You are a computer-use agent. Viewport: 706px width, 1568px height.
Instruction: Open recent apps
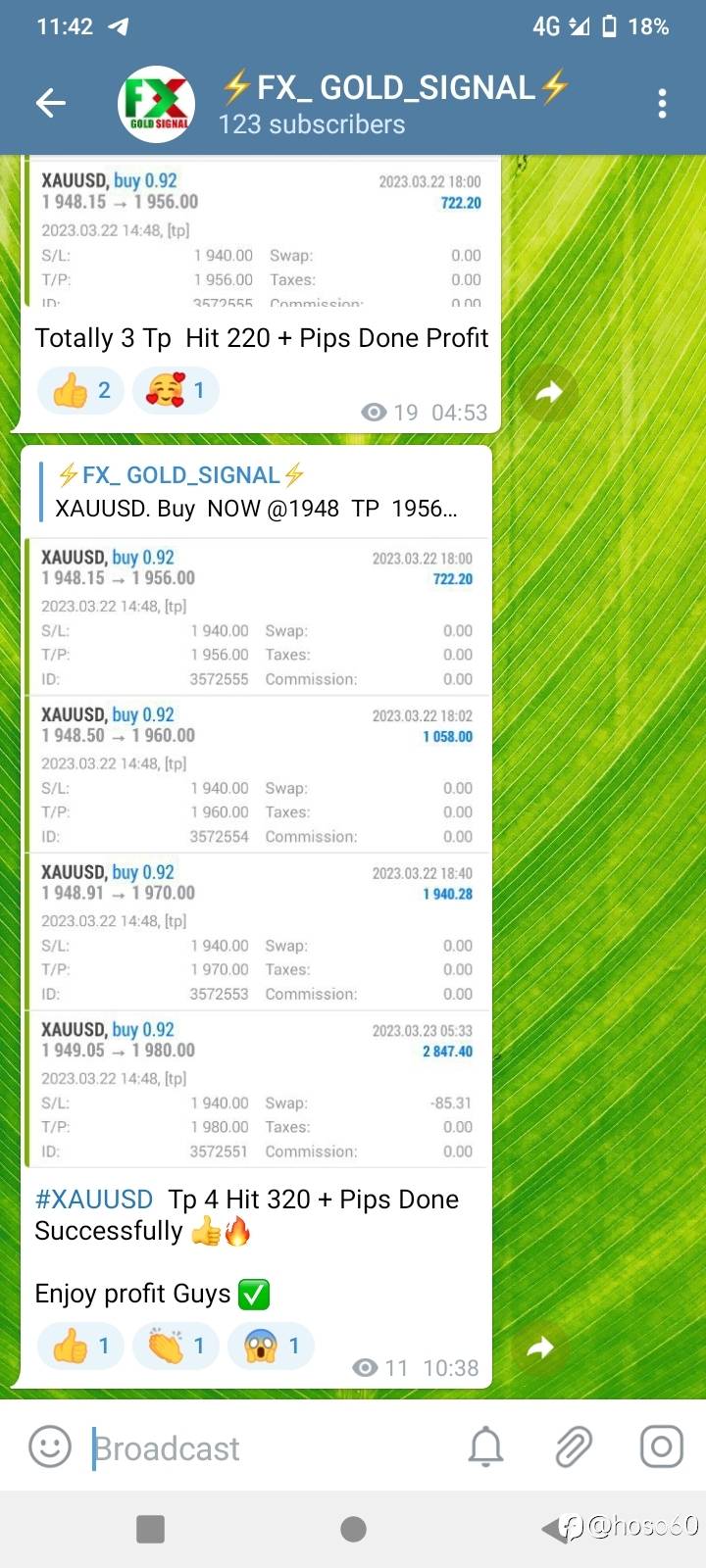click(150, 1529)
